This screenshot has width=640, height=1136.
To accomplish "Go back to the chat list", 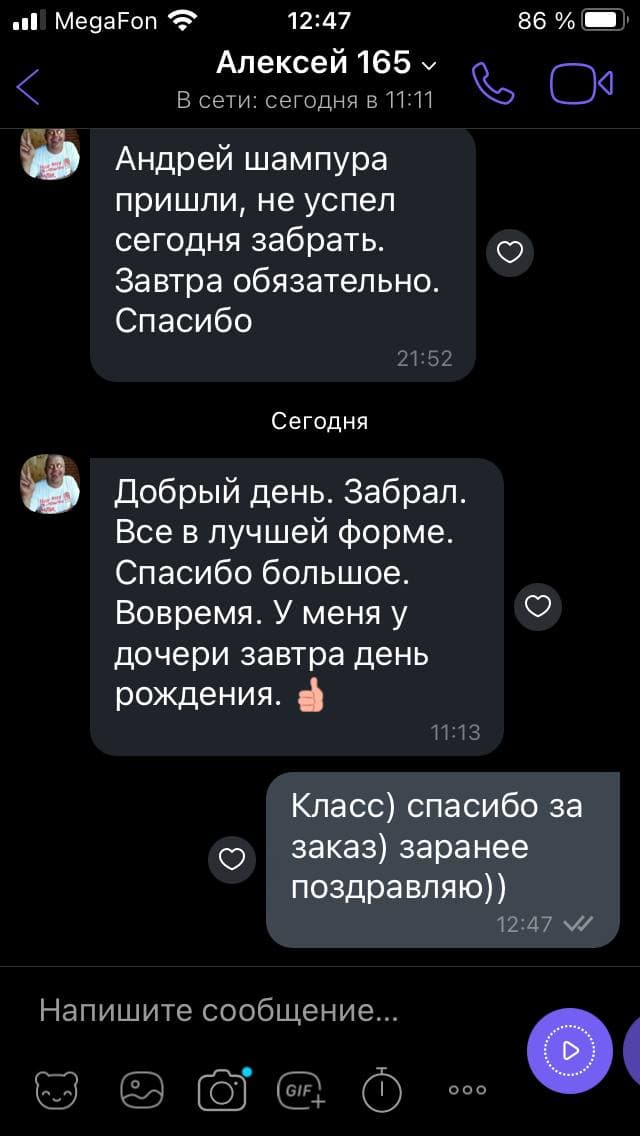I will tap(29, 86).
